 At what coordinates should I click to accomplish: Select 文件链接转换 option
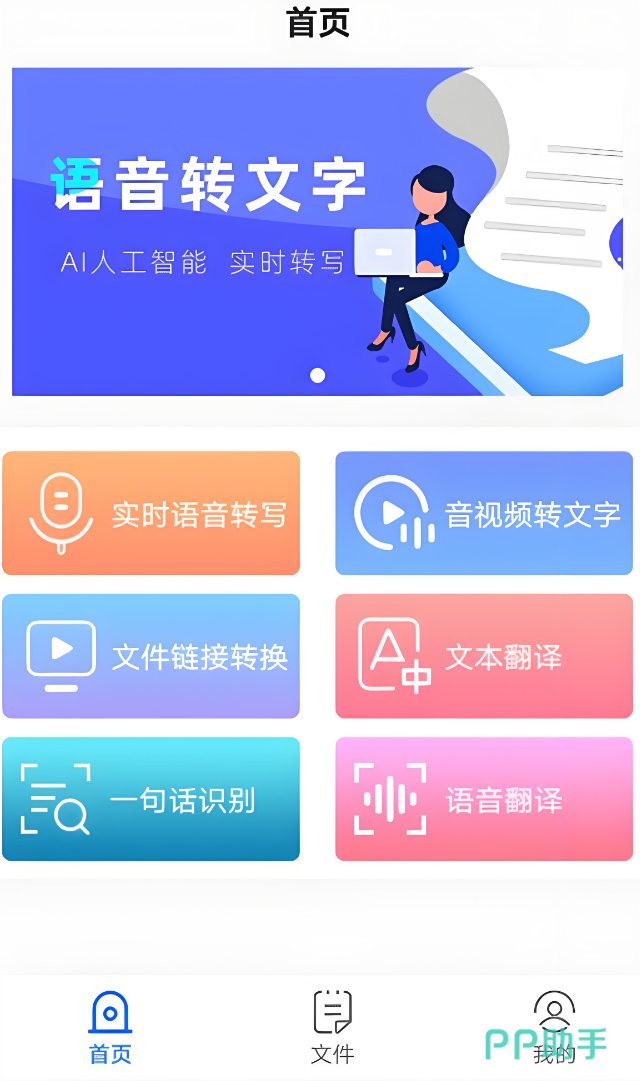tap(151, 656)
